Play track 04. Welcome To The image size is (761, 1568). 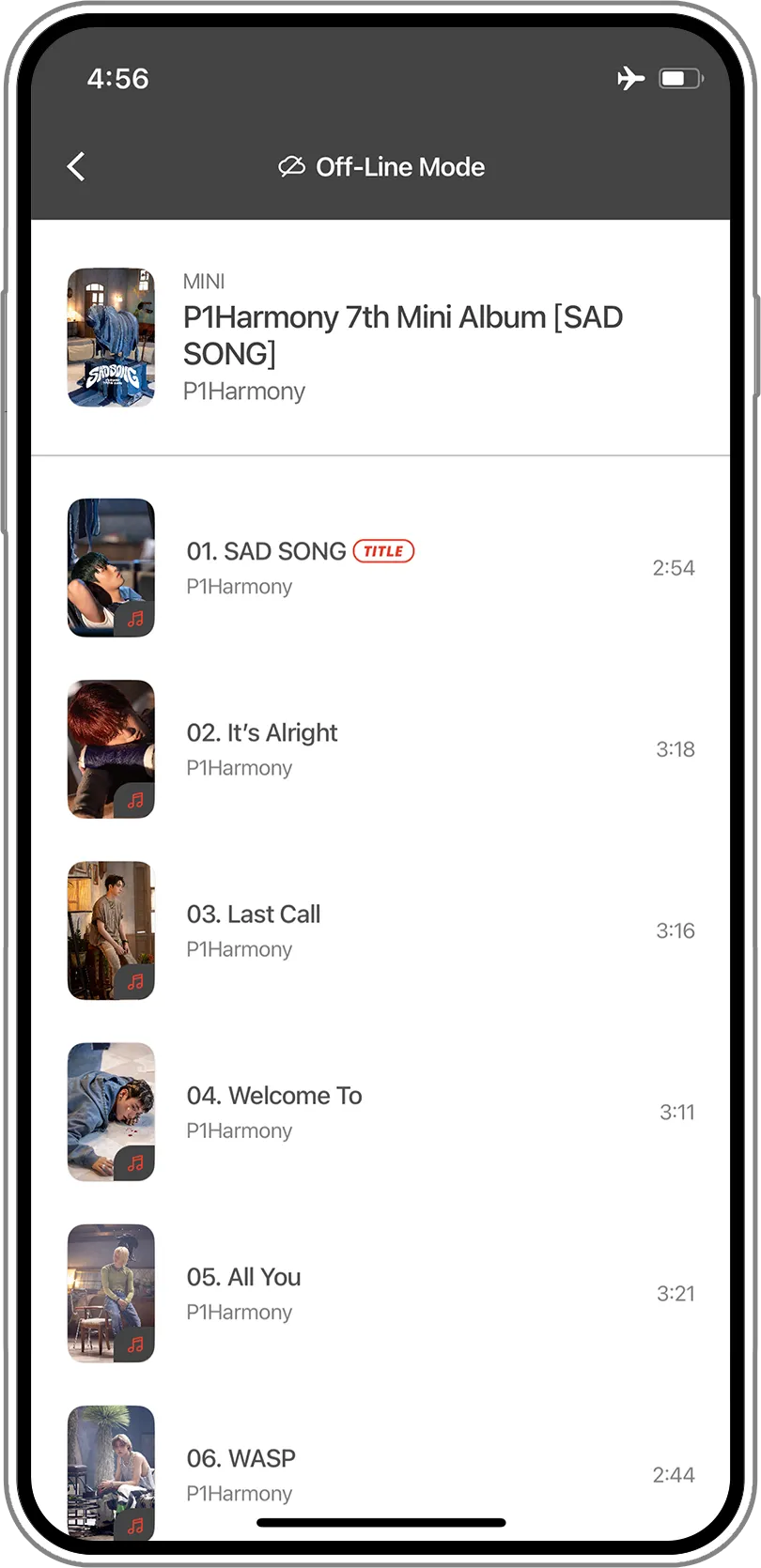tap(274, 1096)
